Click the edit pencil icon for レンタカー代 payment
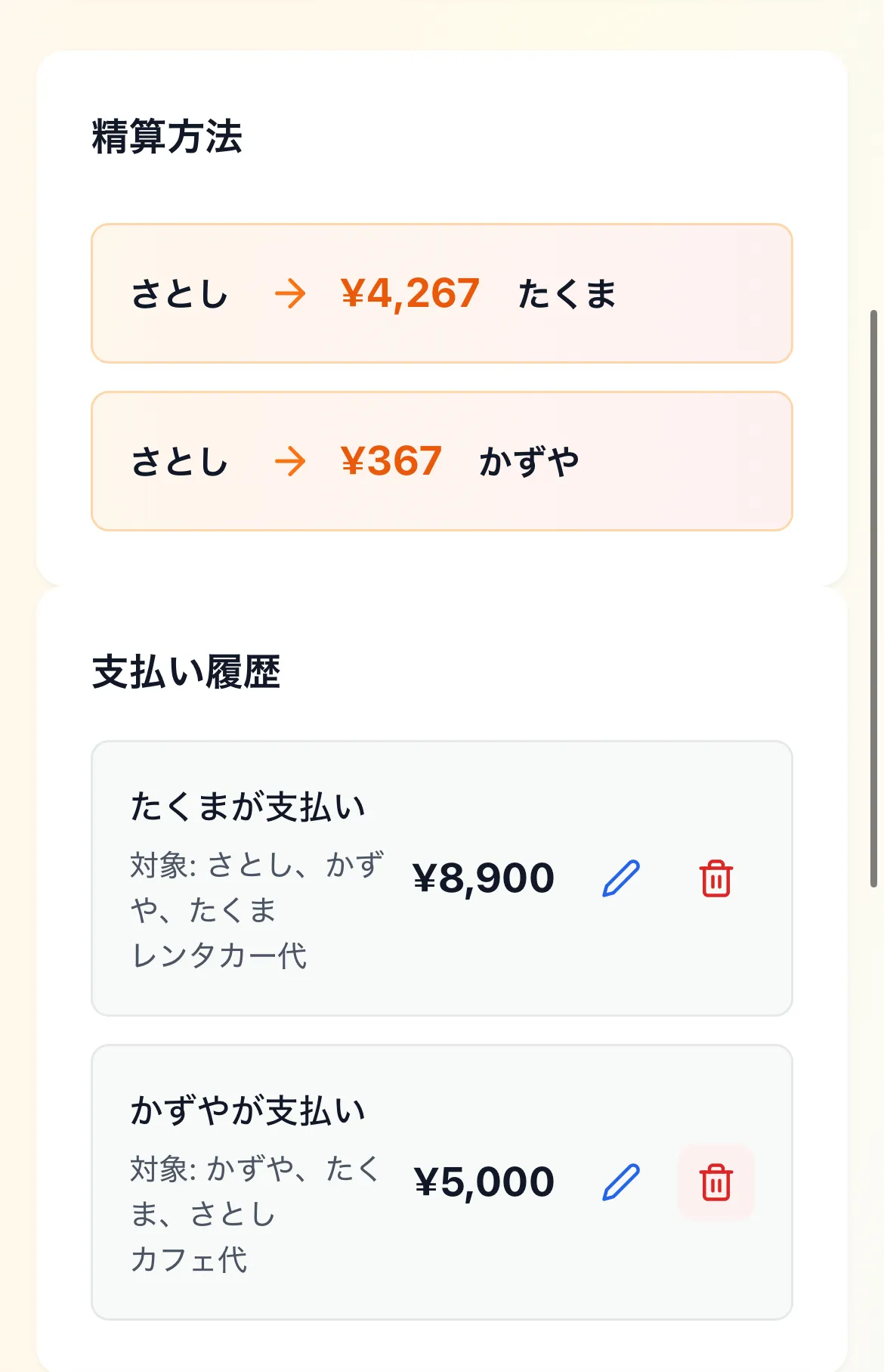Viewport: 884px width, 1372px height. [x=621, y=877]
